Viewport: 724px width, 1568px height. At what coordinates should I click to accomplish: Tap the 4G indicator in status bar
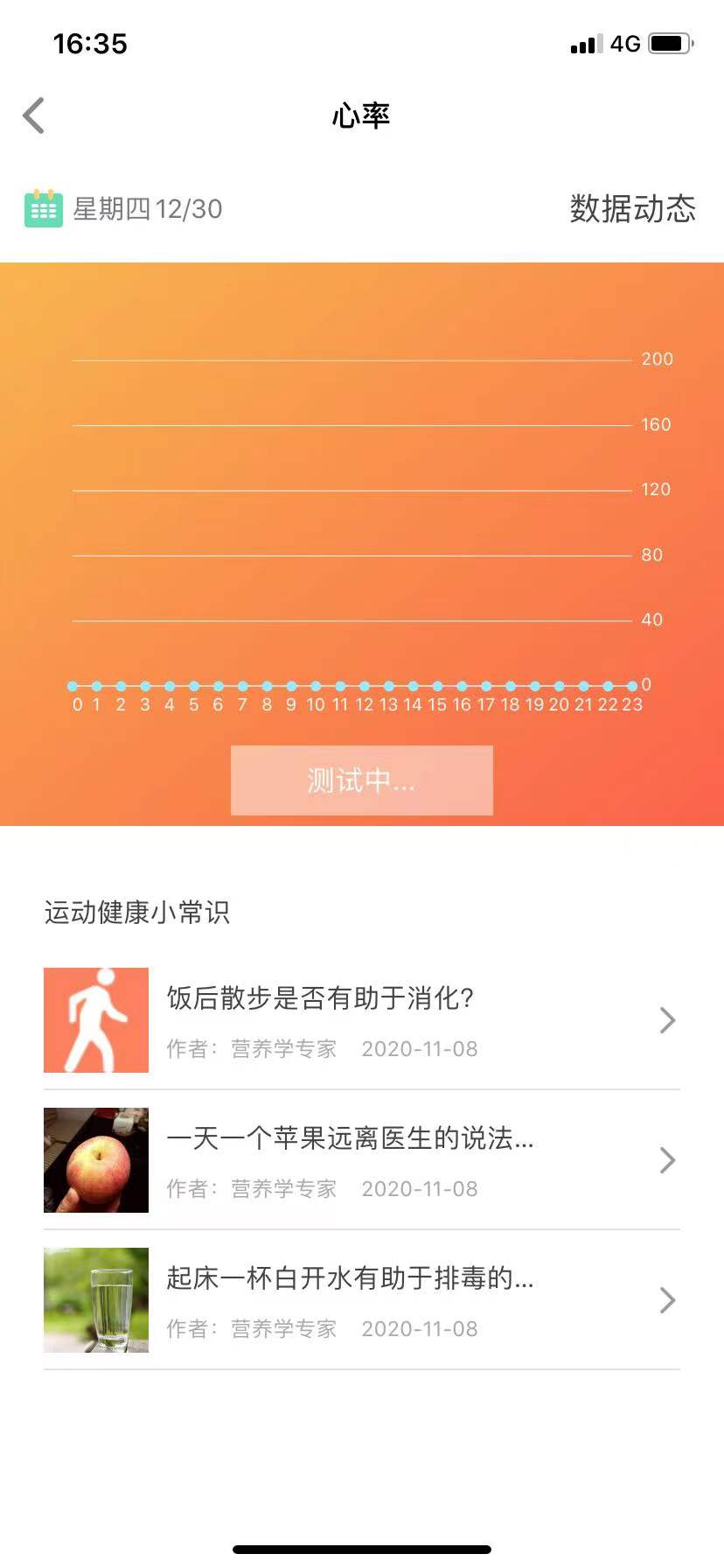coord(626,43)
